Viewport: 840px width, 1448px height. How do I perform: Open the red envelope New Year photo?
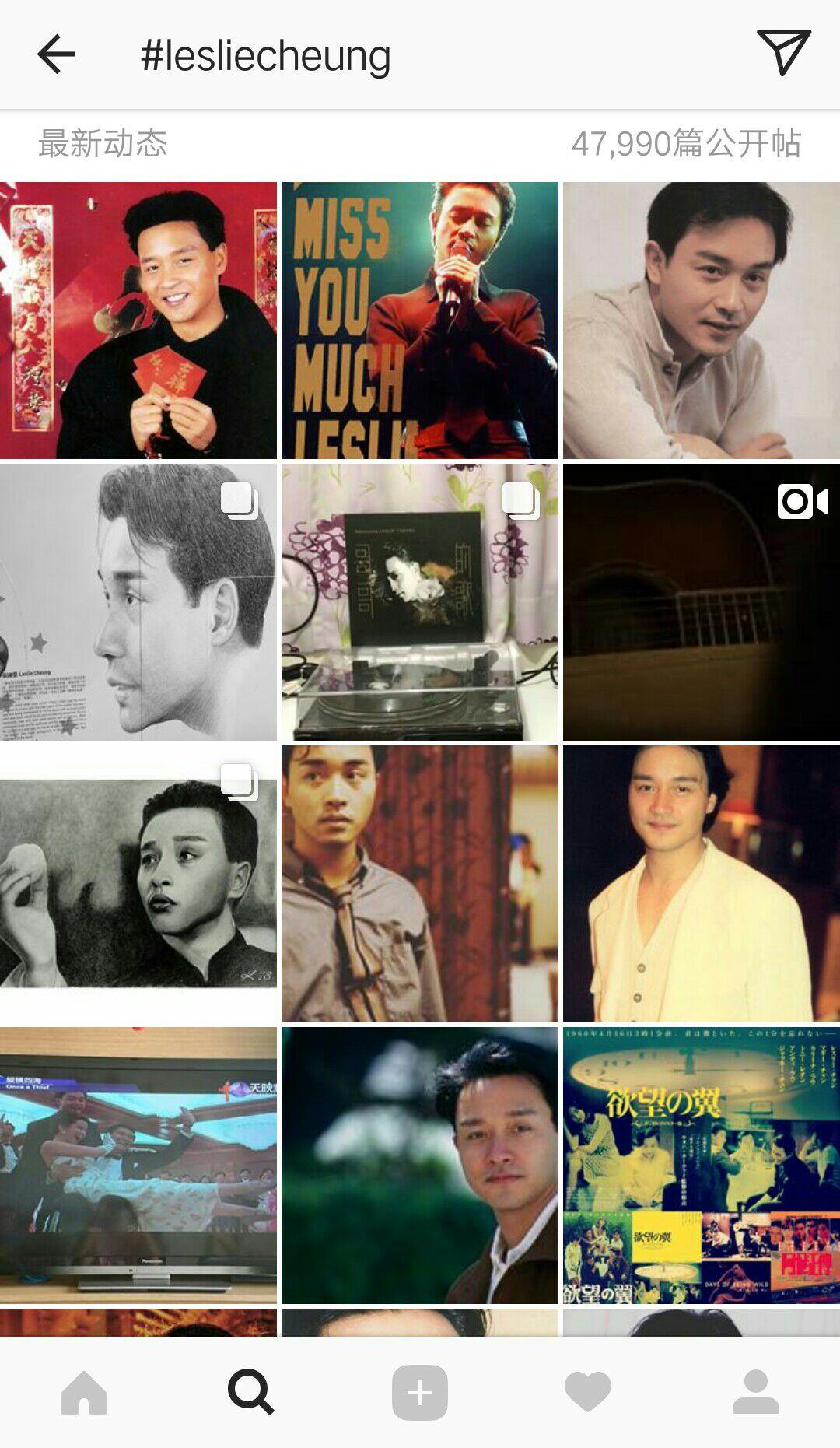[x=138, y=321]
